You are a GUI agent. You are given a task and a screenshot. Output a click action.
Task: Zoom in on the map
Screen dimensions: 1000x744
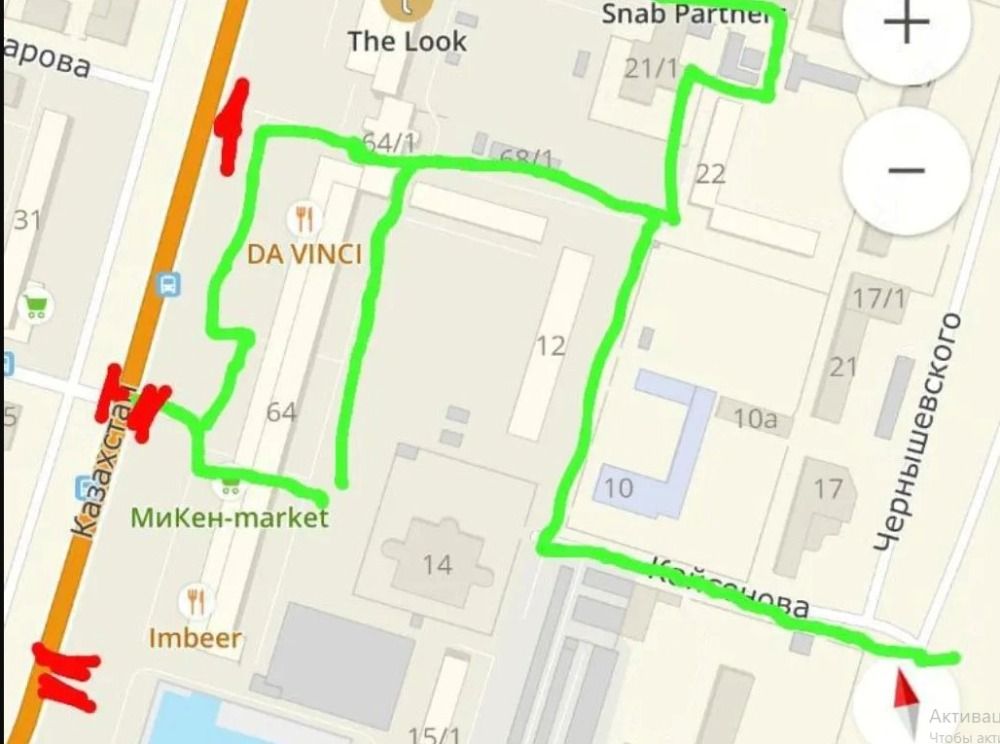coord(906,25)
